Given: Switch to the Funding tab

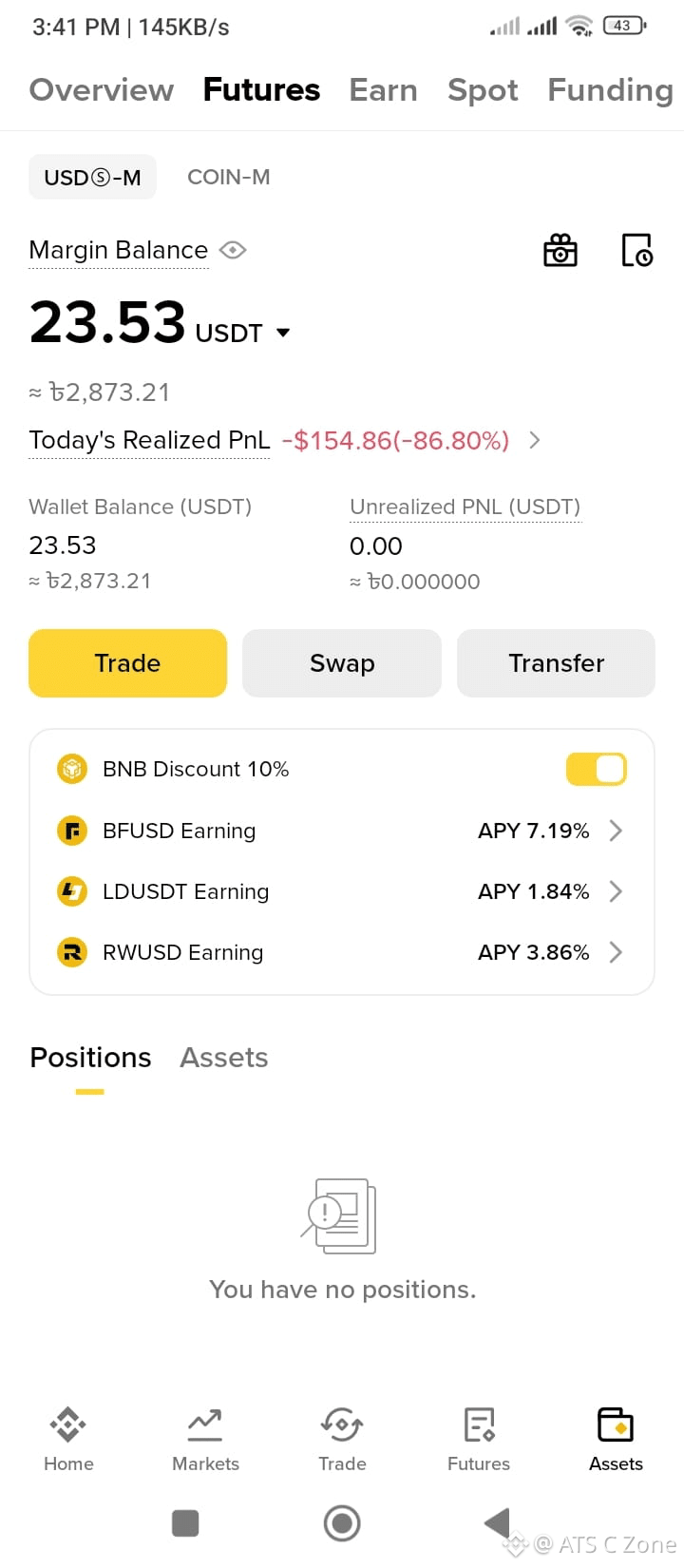Looking at the screenshot, I should click(610, 90).
